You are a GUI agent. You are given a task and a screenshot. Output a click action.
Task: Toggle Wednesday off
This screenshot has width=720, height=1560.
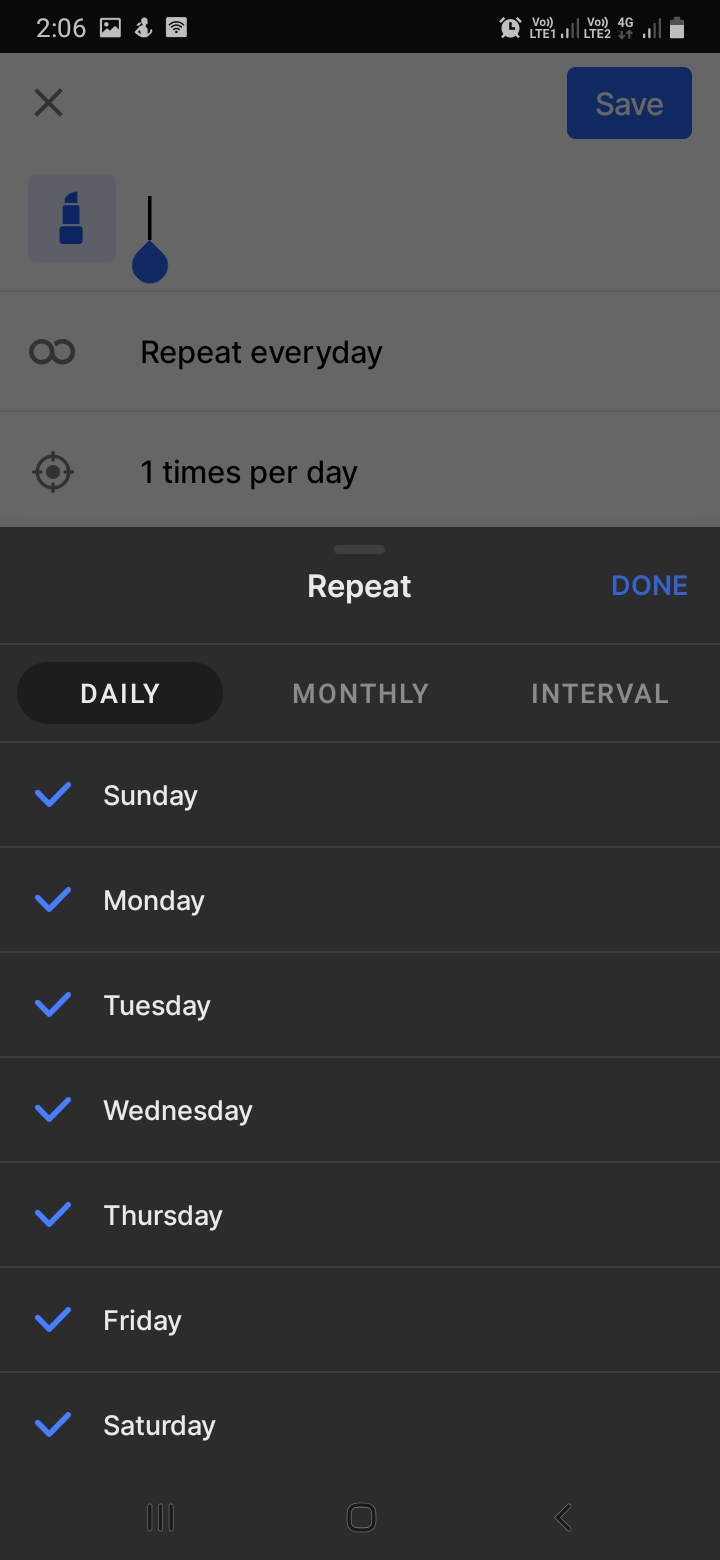(x=360, y=1110)
